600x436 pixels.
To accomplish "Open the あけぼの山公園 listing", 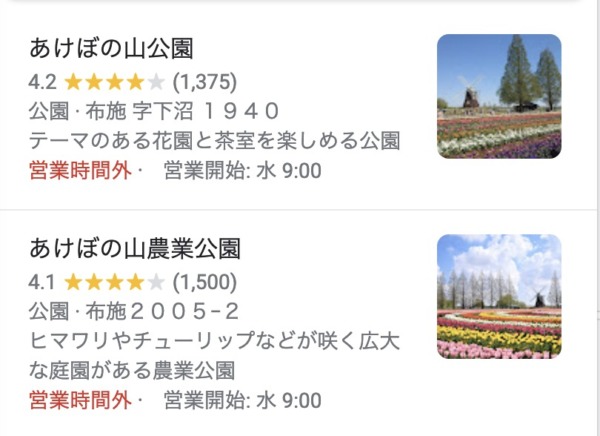I will [112, 47].
